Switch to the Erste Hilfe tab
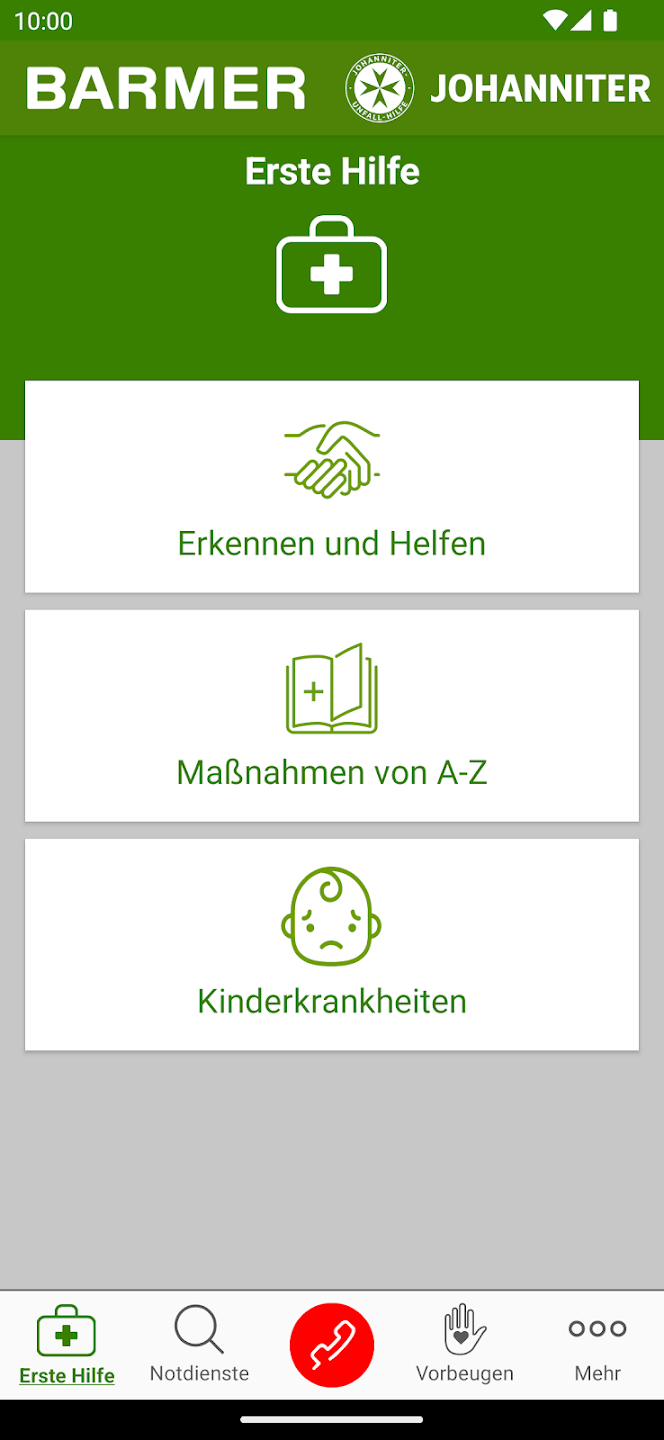 coord(67,1345)
